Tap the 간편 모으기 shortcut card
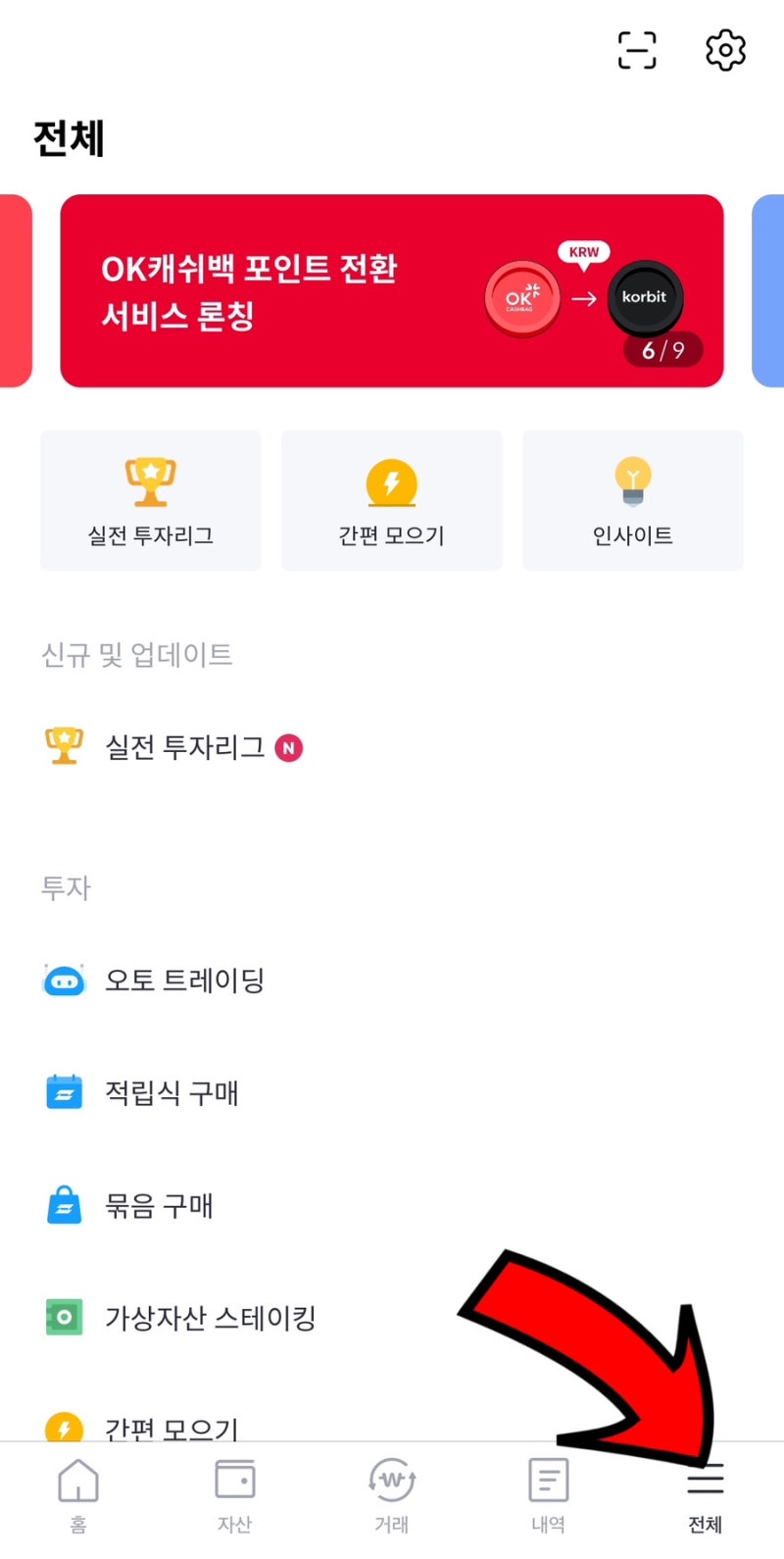This screenshot has height=1559, width=784. [391, 500]
